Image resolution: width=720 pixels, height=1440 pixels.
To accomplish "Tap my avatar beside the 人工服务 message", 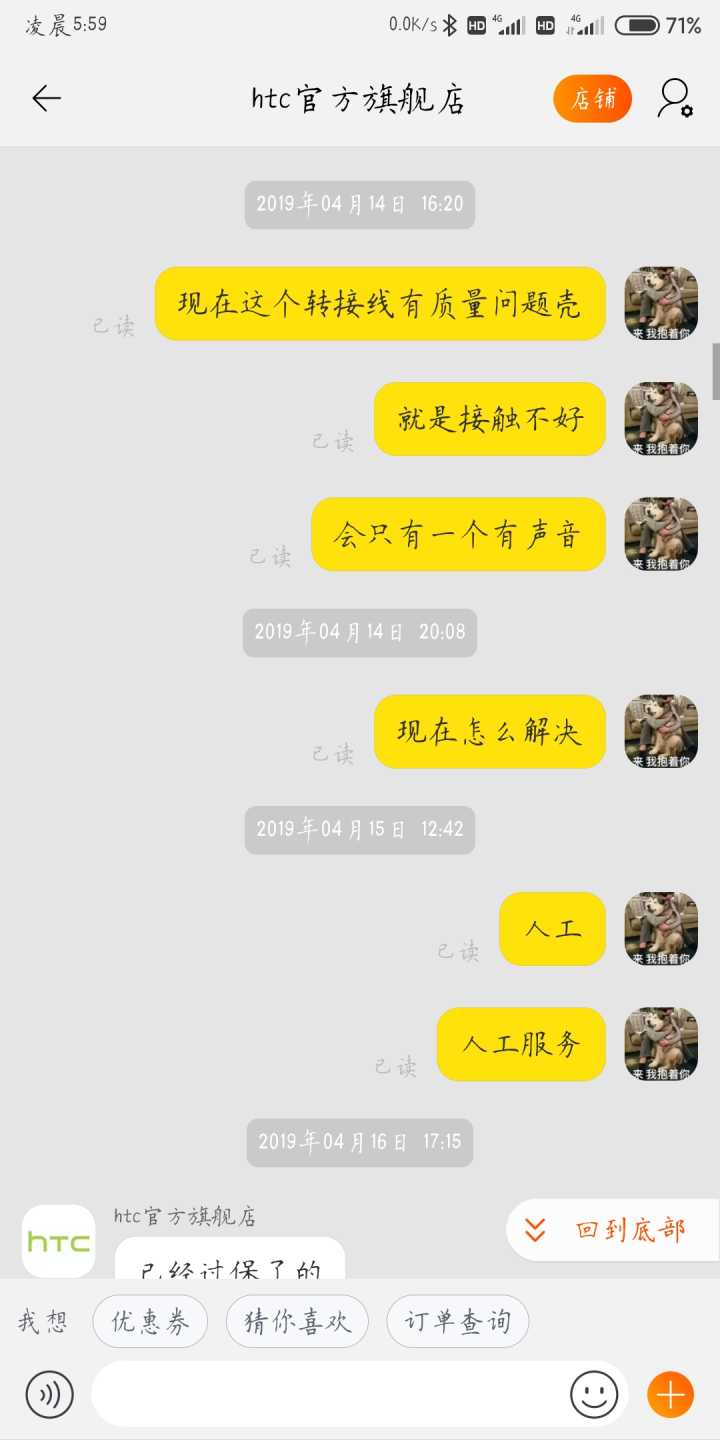I will click(x=661, y=1044).
